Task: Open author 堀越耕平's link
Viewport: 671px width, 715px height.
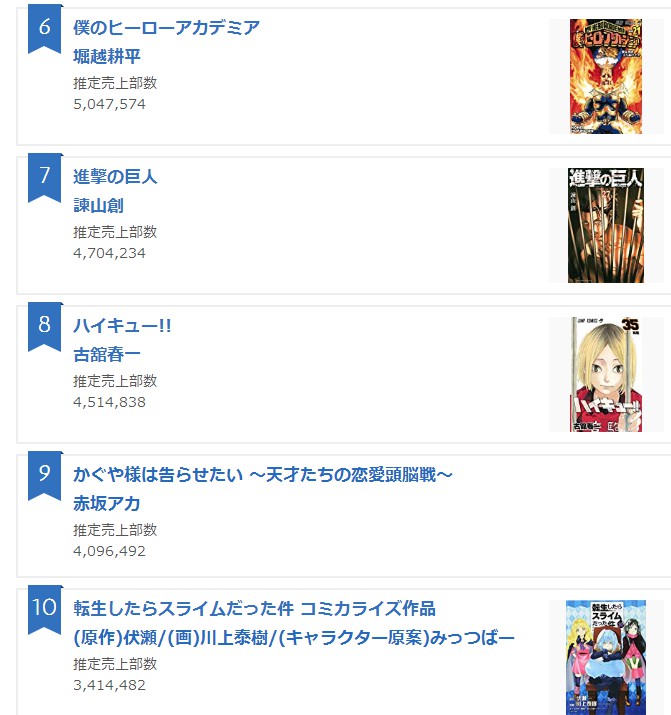Action: pyautogui.click(x=107, y=56)
